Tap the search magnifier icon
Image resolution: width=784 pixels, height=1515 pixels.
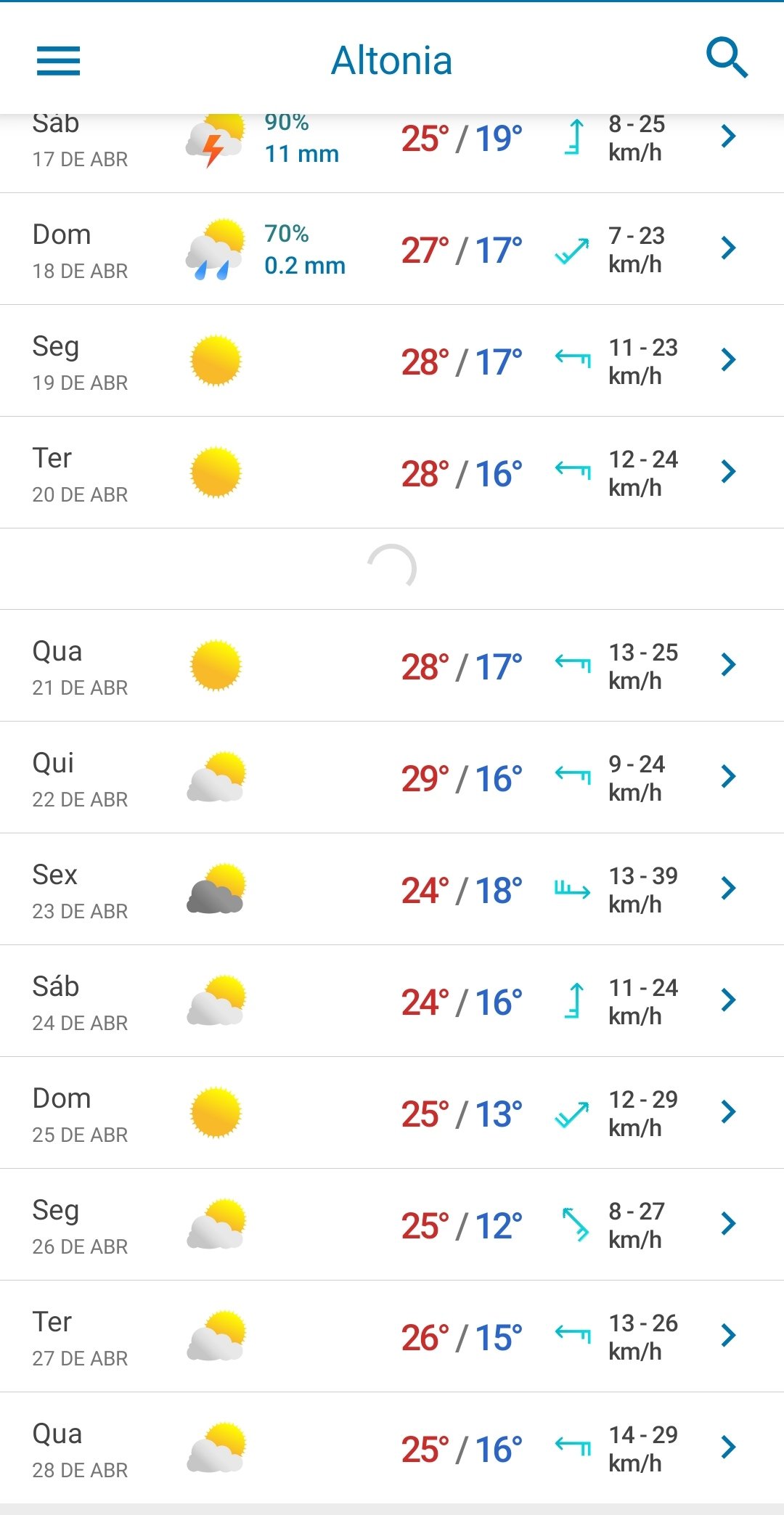pyautogui.click(x=727, y=58)
